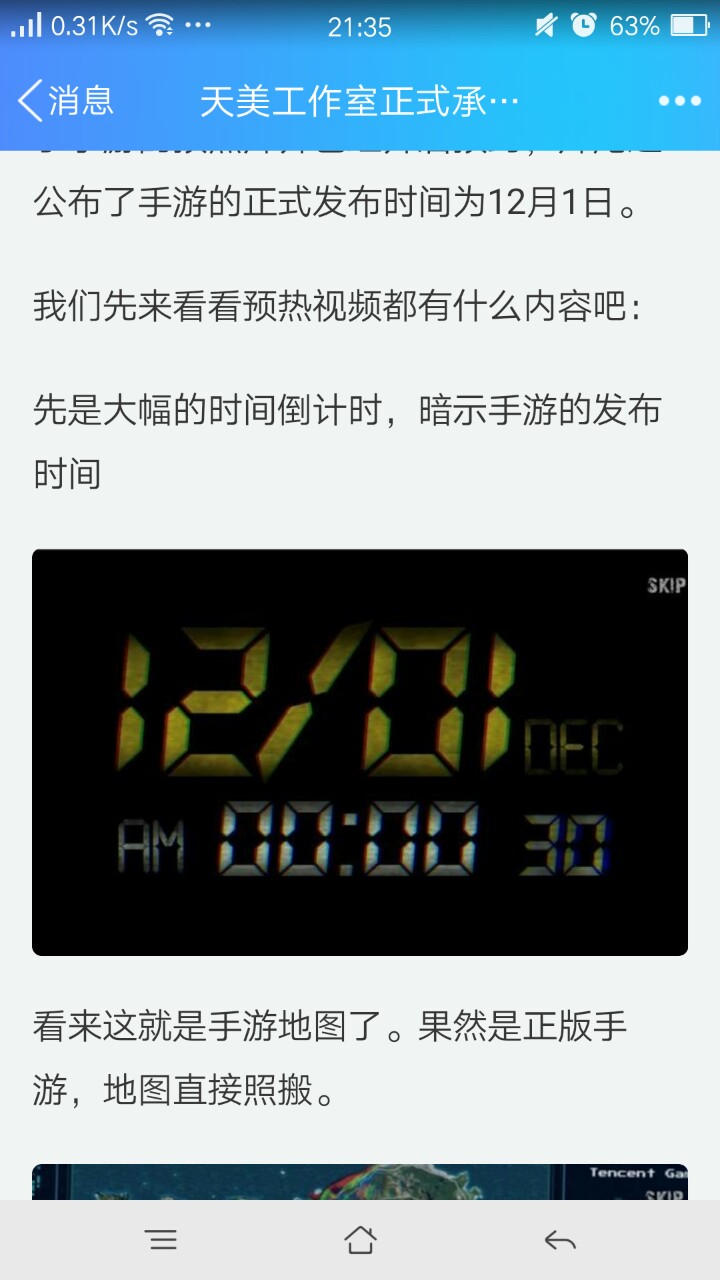Open the three-dot overflow menu
The image size is (720, 1280).
(x=679, y=101)
